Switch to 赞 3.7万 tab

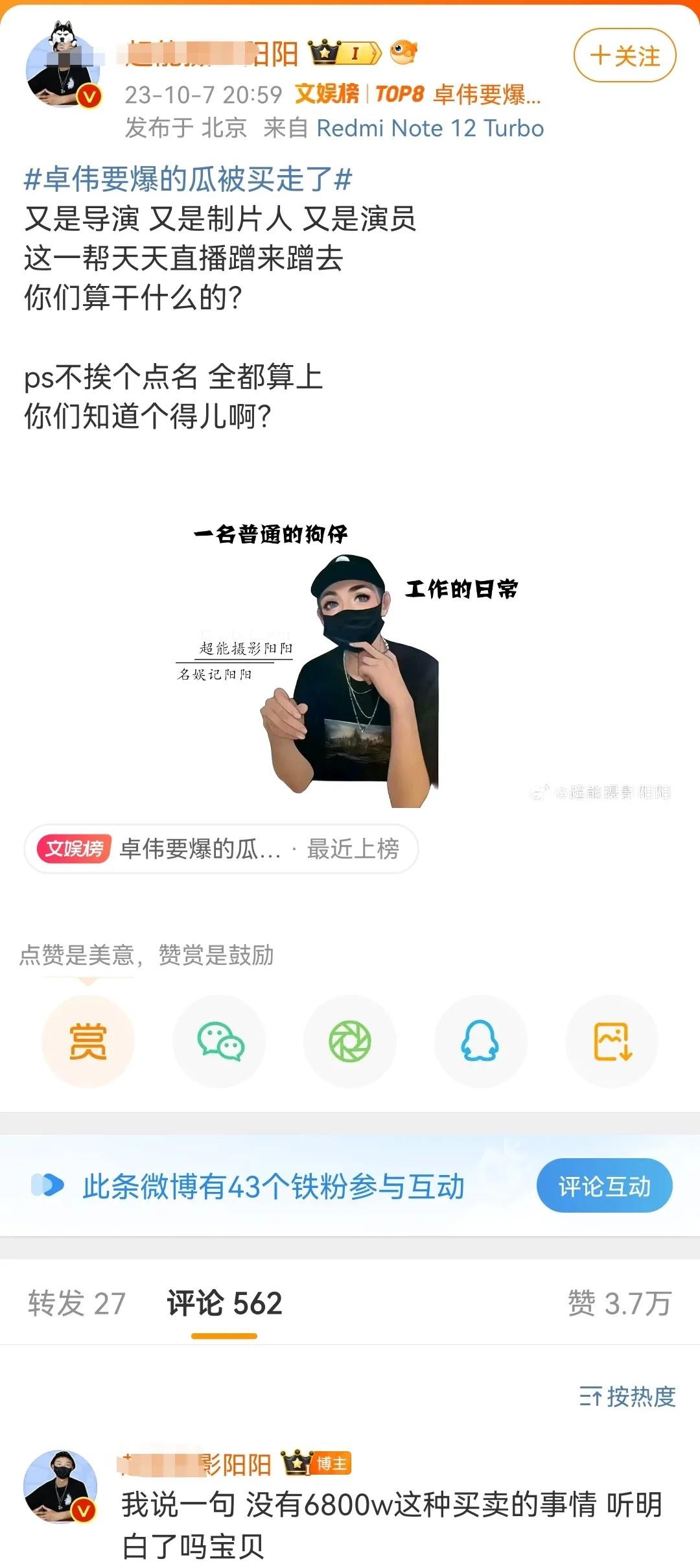click(619, 1303)
